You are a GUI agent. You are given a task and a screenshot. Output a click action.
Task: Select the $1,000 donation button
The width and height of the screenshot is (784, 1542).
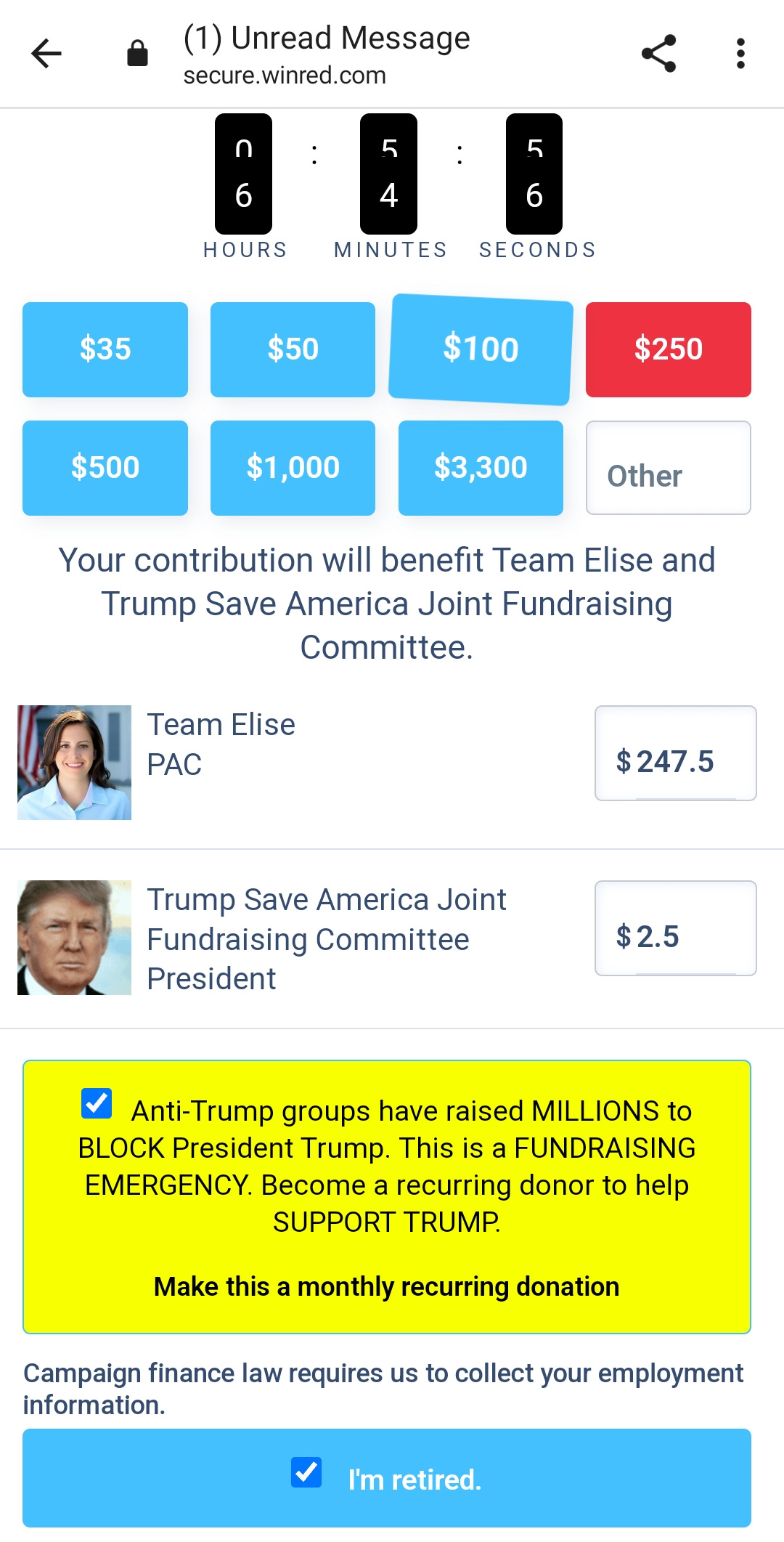coord(293,468)
